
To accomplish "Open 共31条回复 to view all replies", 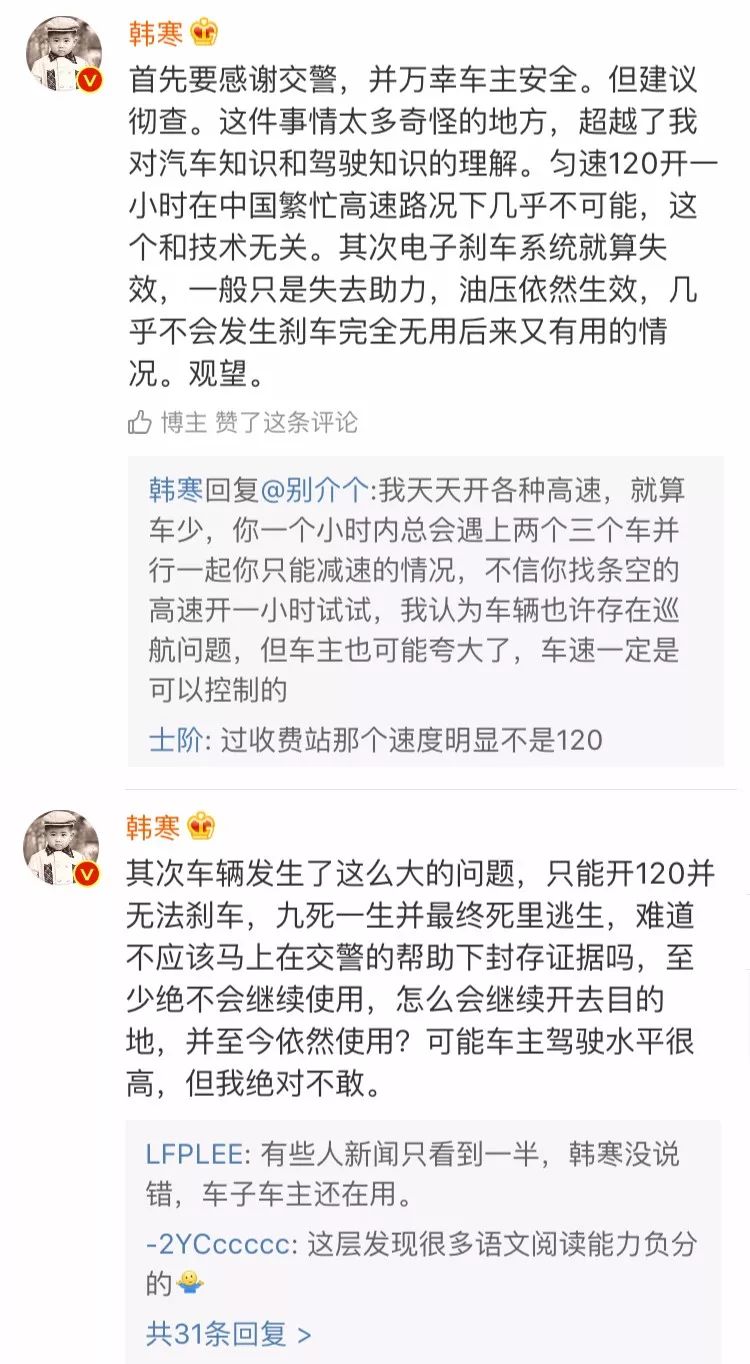I will coord(228,1333).
